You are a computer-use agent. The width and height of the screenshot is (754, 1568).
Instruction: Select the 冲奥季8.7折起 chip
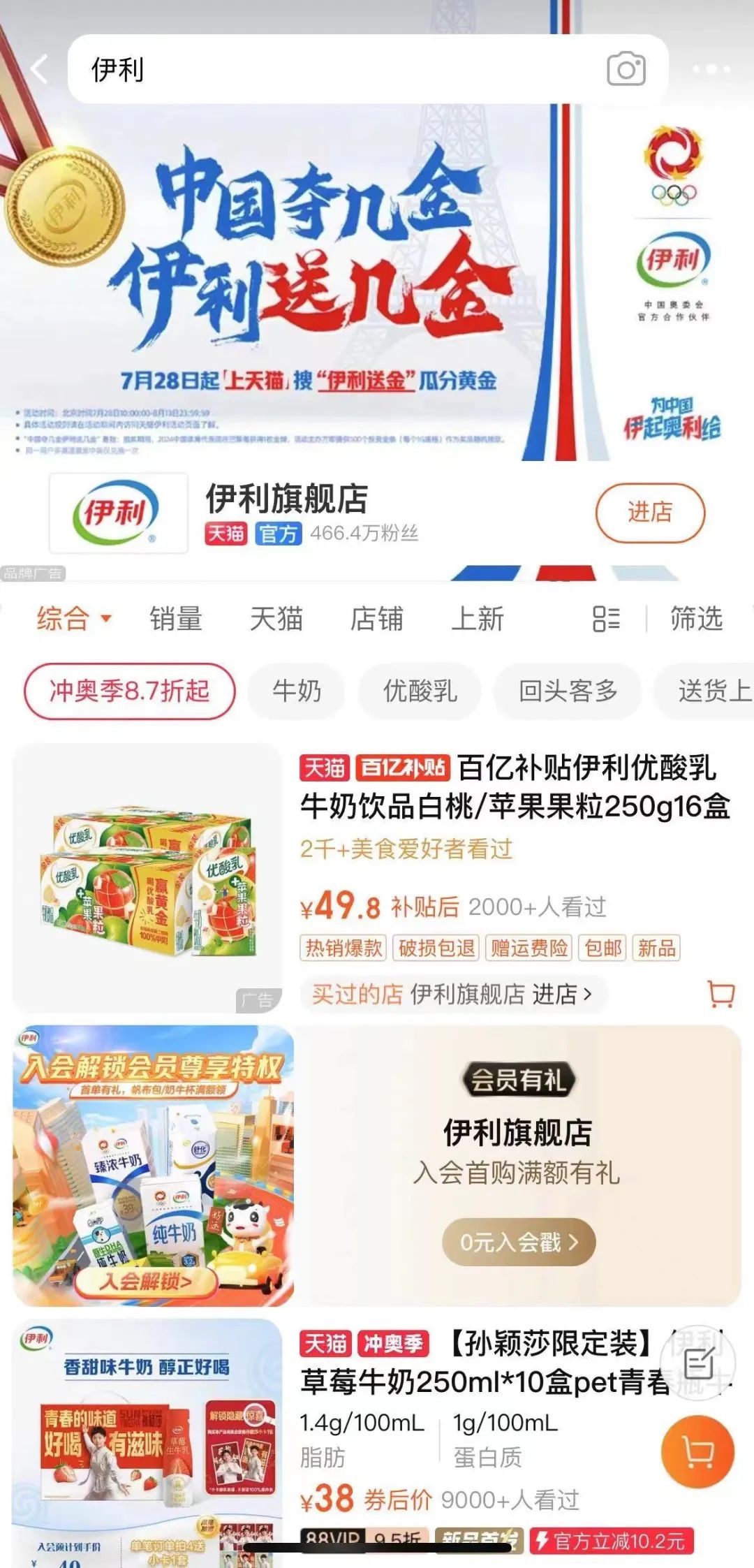coord(130,691)
